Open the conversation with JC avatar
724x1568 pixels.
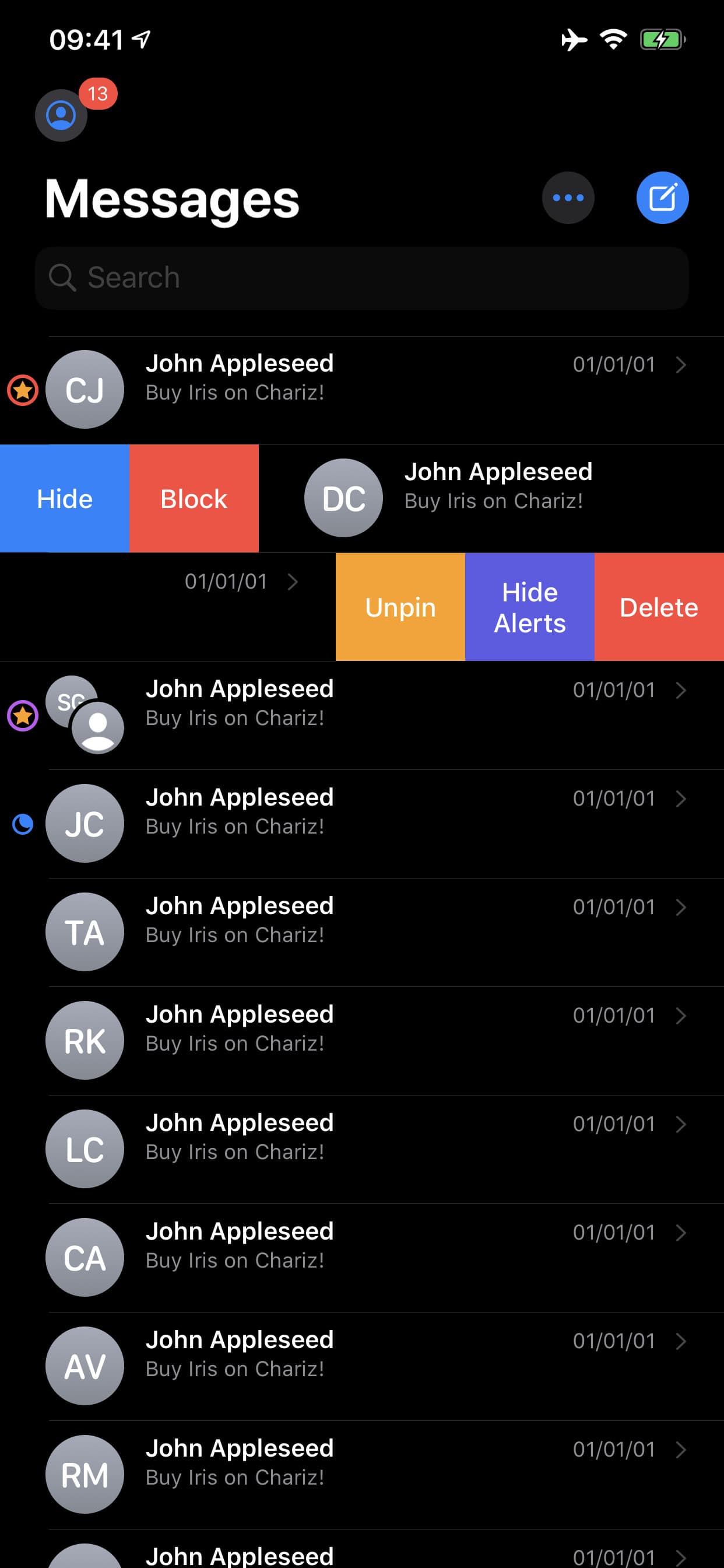coord(362,824)
